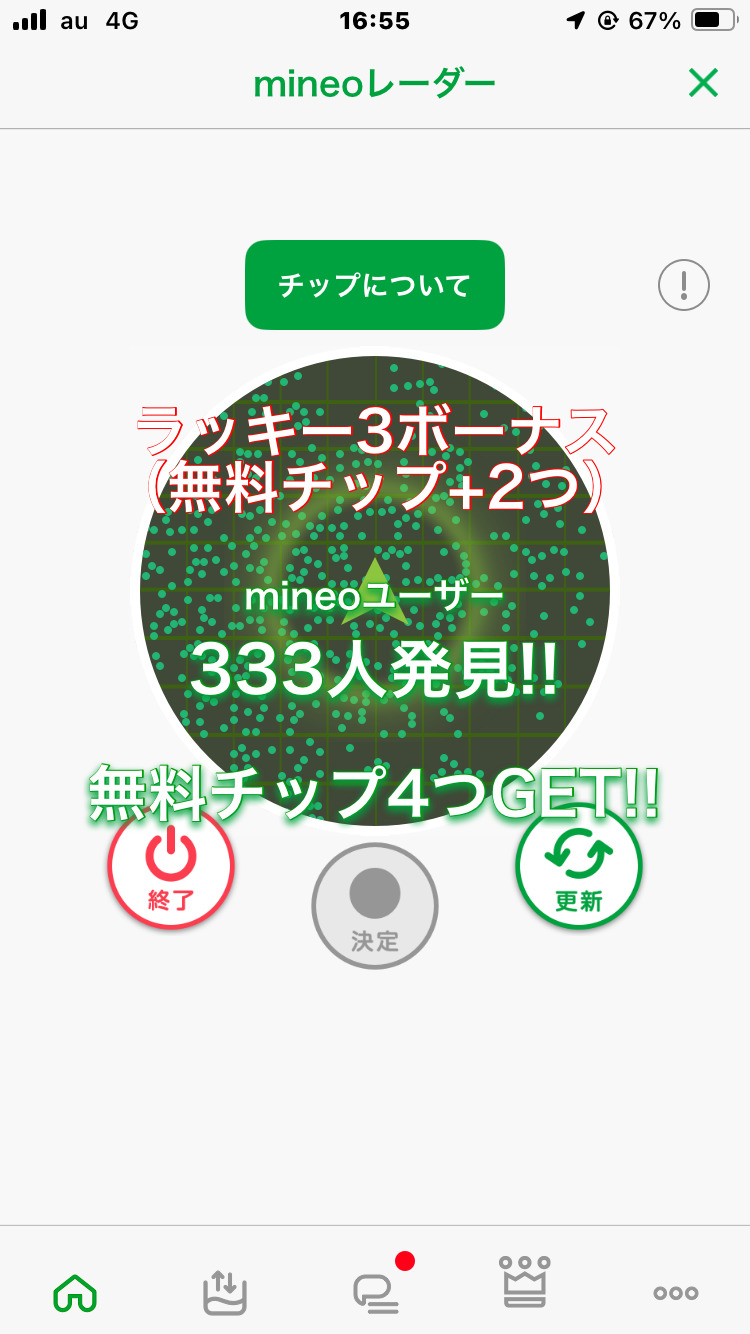Tap the exclamation info icon
The width and height of the screenshot is (750, 1334).
(684, 286)
